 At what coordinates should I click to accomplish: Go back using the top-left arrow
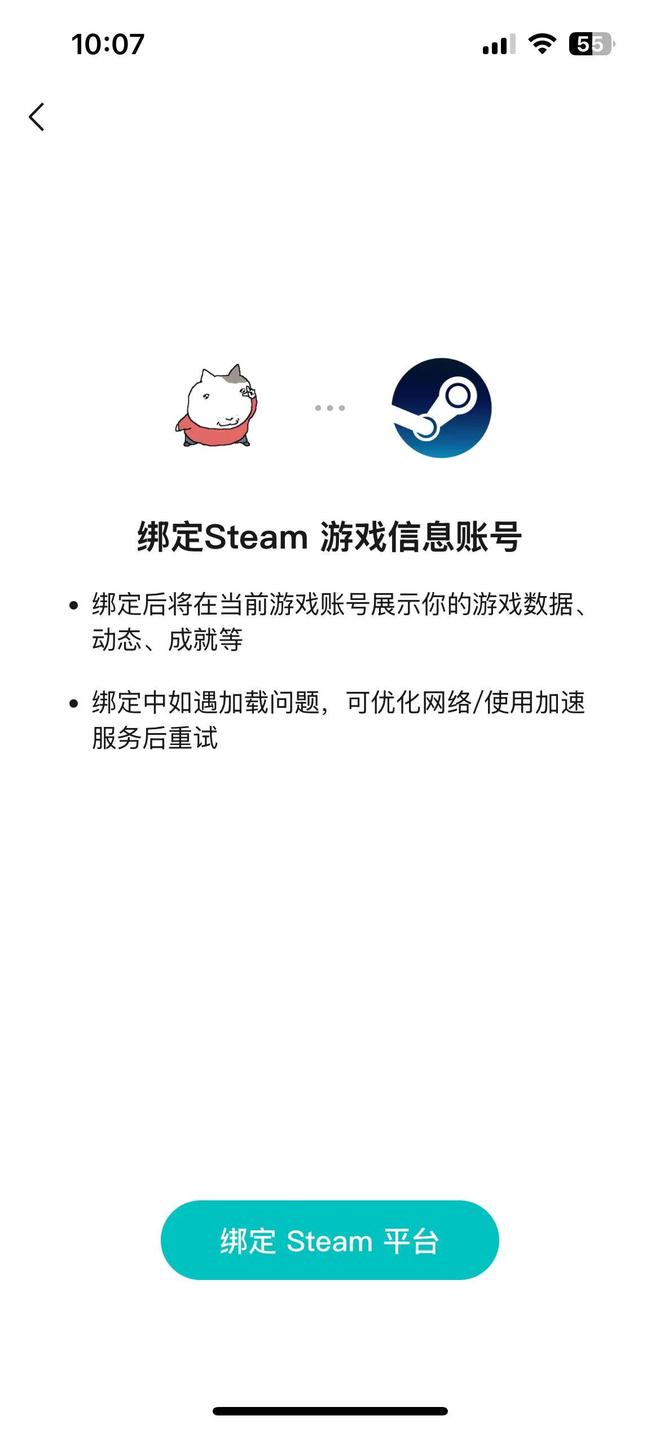[37, 117]
